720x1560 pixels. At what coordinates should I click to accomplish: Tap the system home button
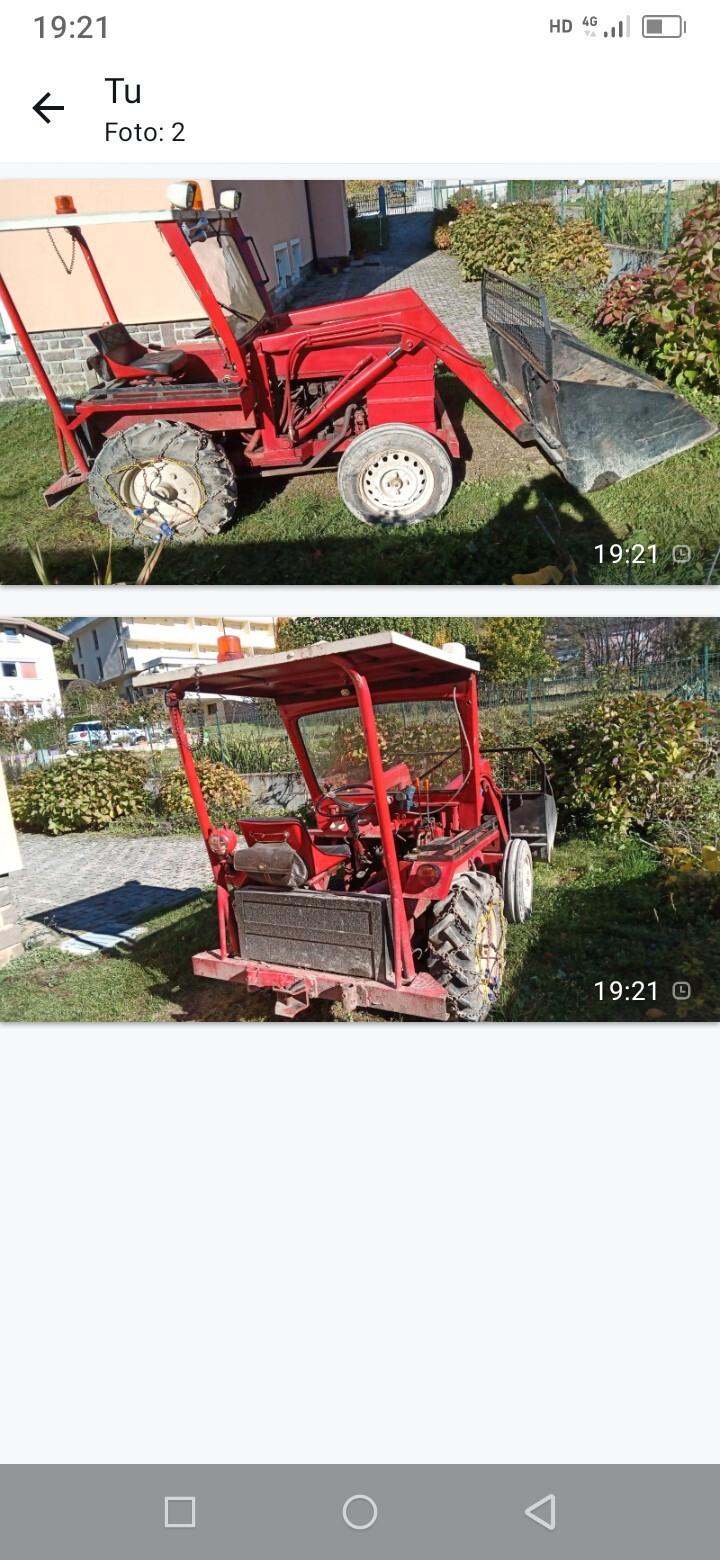tap(359, 1512)
